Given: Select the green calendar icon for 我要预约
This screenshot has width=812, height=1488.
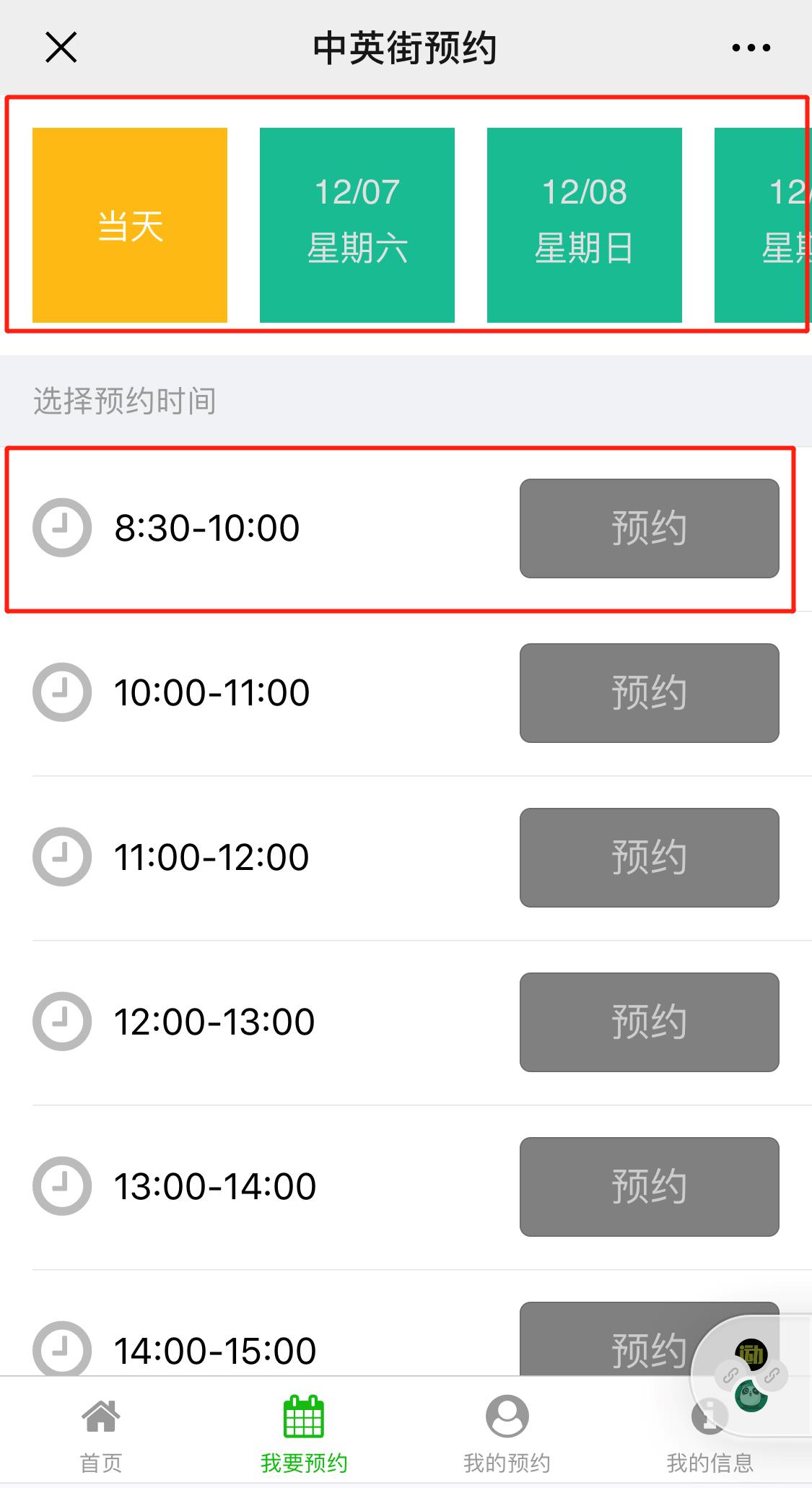Looking at the screenshot, I should [304, 1414].
